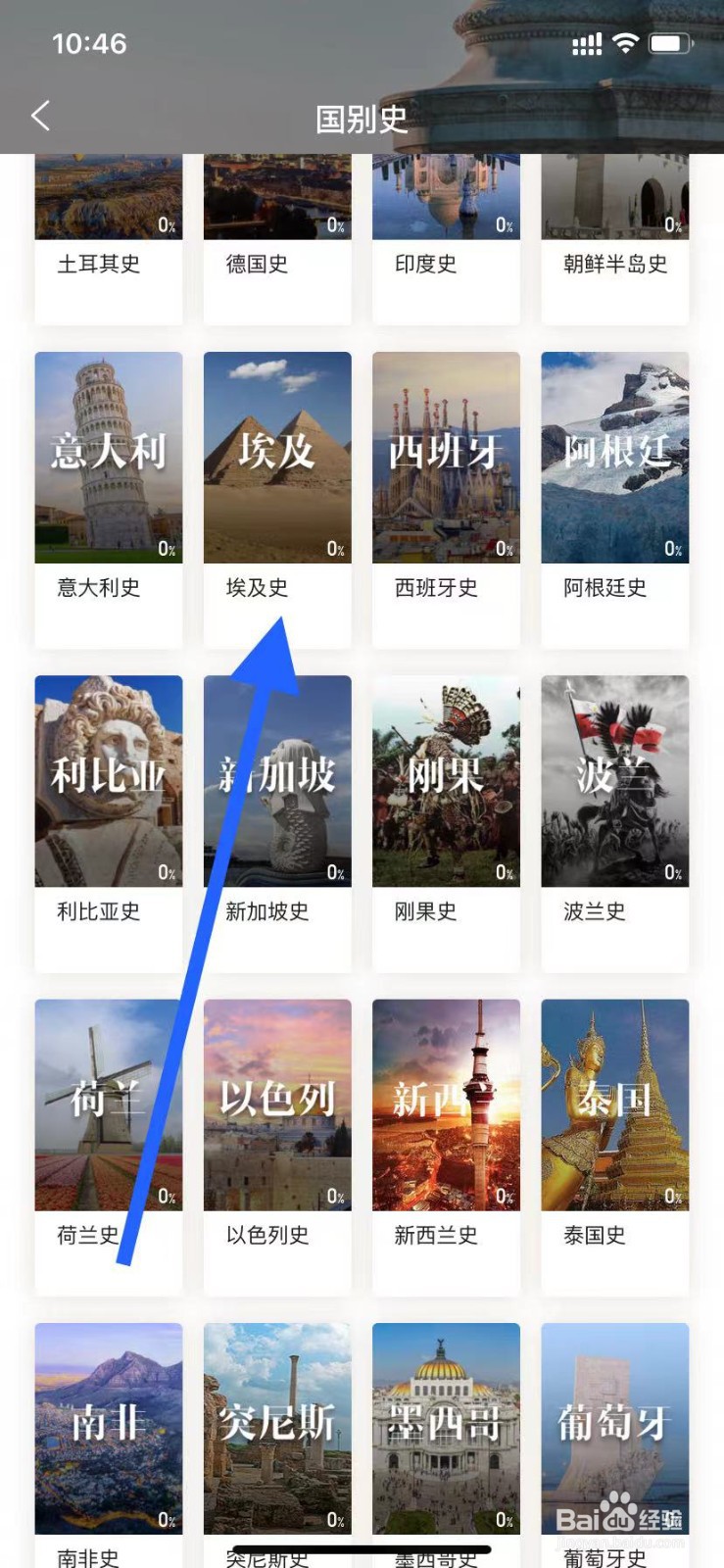Select the 西班牙史 thumbnail image
The image size is (724, 1568).
(x=446, y=457)
